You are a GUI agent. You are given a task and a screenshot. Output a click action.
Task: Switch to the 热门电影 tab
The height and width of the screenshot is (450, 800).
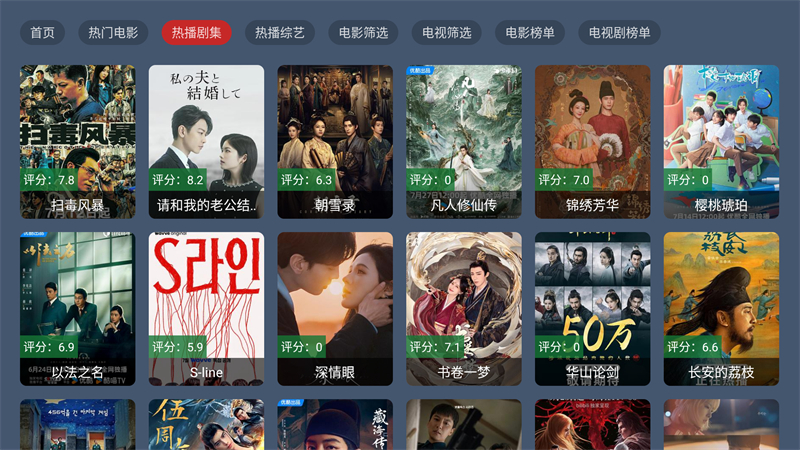[113, 33]
